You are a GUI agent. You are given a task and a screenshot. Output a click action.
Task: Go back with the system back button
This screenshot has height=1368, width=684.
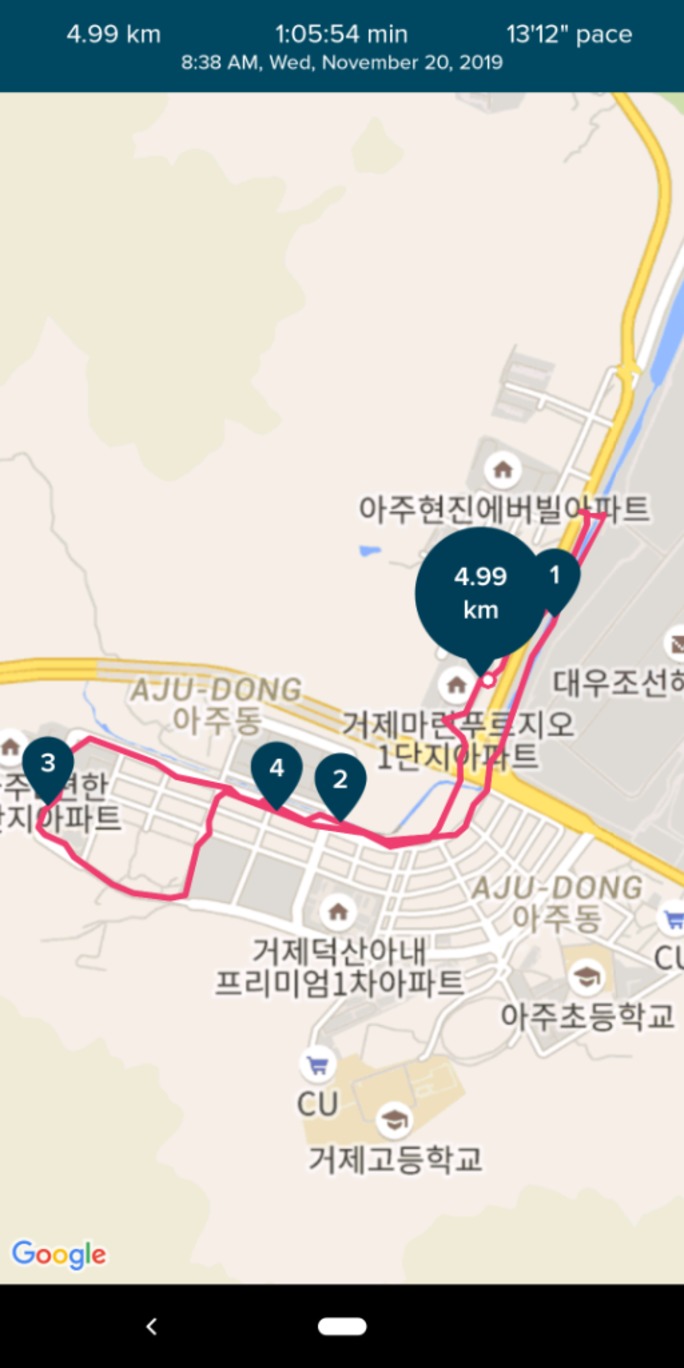click(x=151, y=1327)
